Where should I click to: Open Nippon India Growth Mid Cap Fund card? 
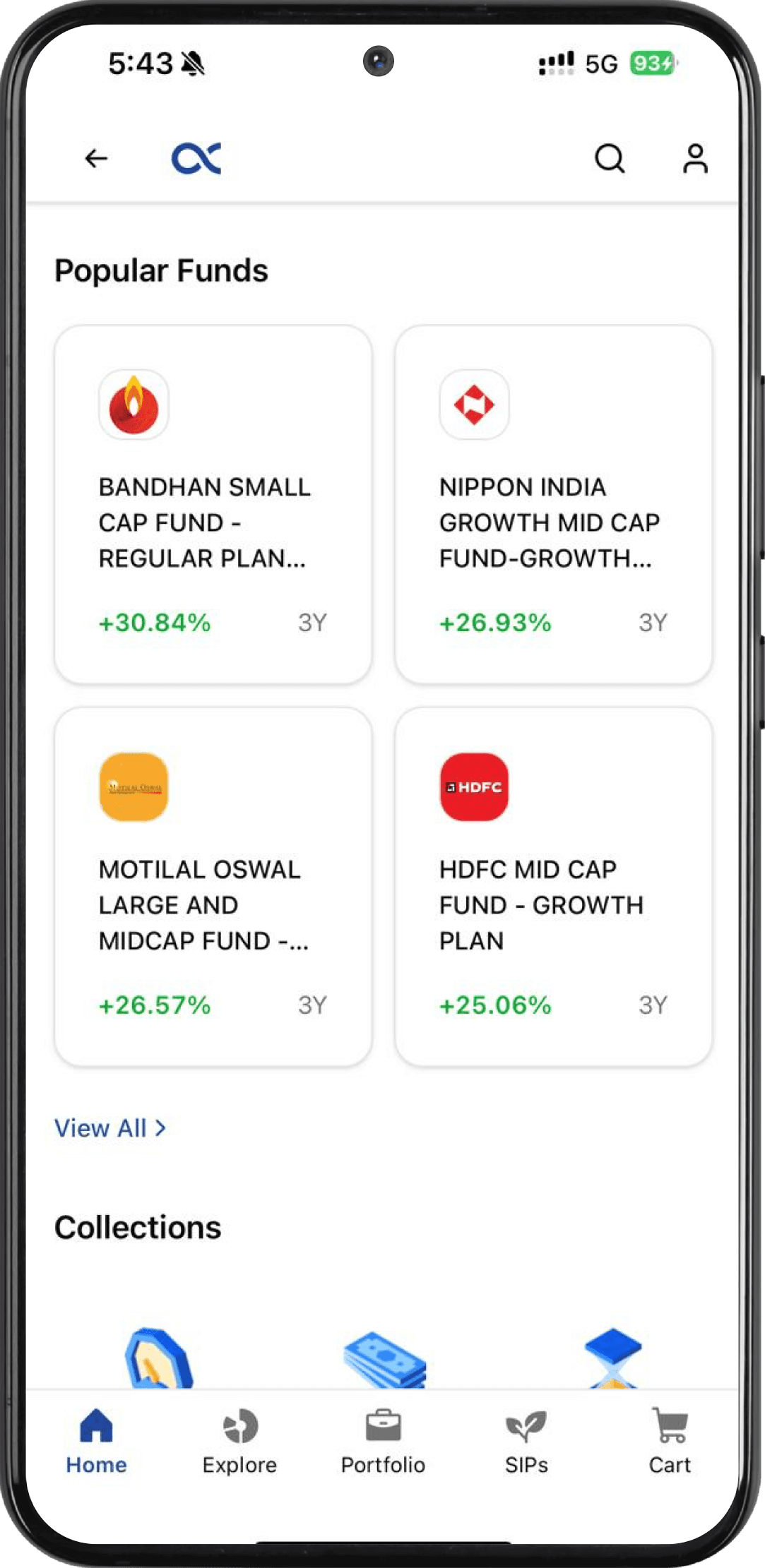(554, 504)
